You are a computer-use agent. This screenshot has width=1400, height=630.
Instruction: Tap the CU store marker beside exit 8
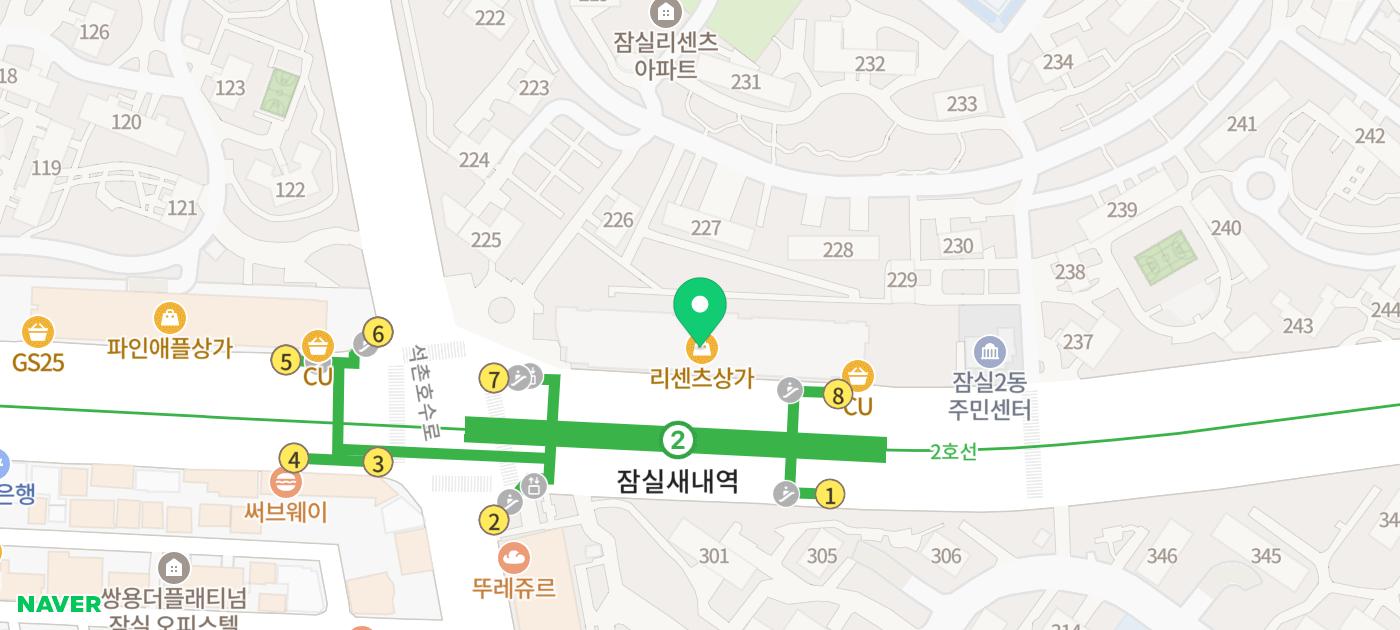(x=858, y=376)
